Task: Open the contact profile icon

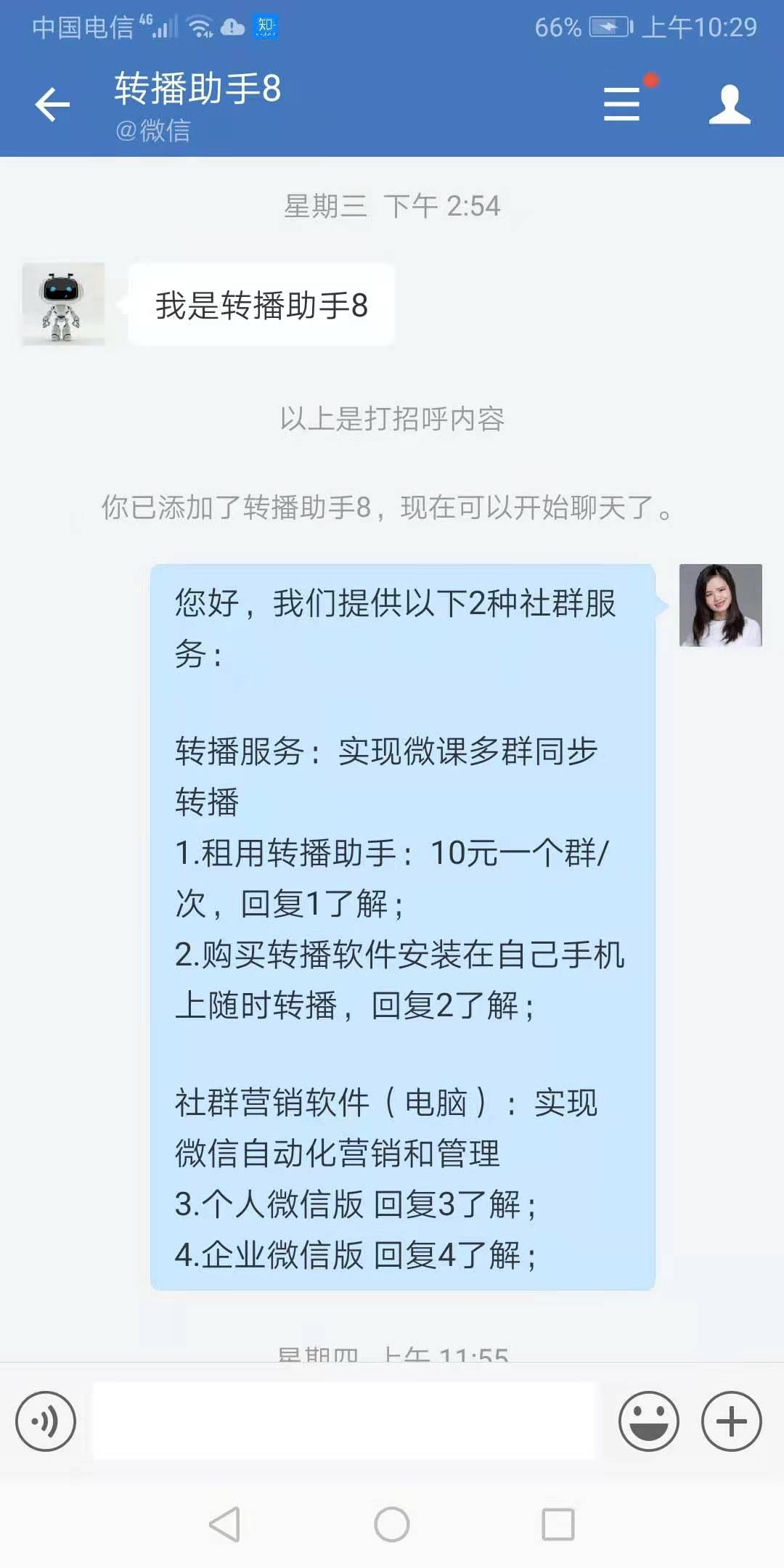Action: click(729, 104)
